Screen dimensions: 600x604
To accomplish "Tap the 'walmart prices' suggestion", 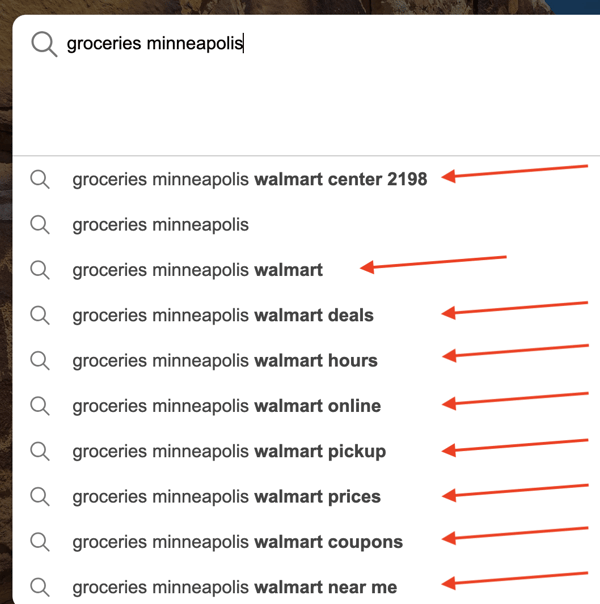I will pyautogui.click(x=226, y=497).
